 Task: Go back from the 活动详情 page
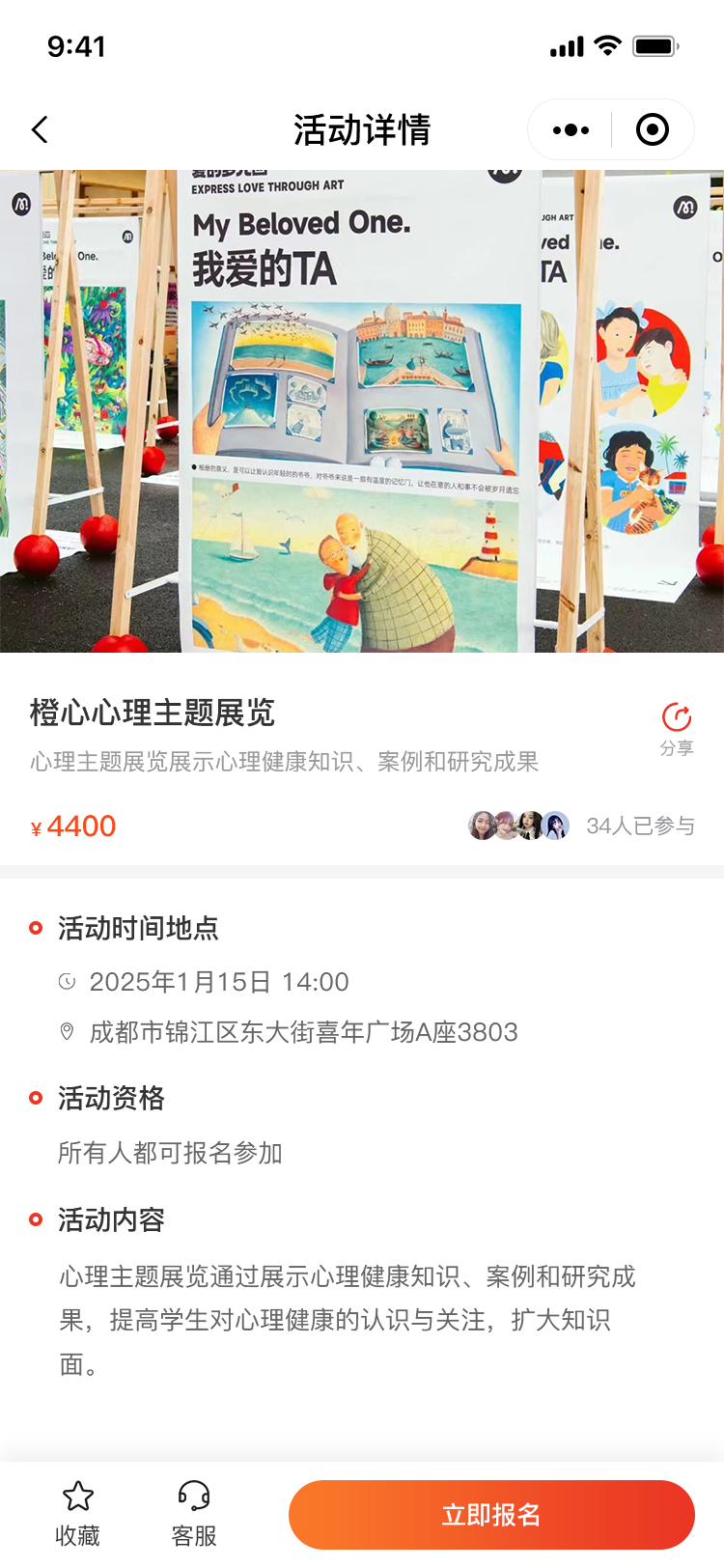(40, 129)
